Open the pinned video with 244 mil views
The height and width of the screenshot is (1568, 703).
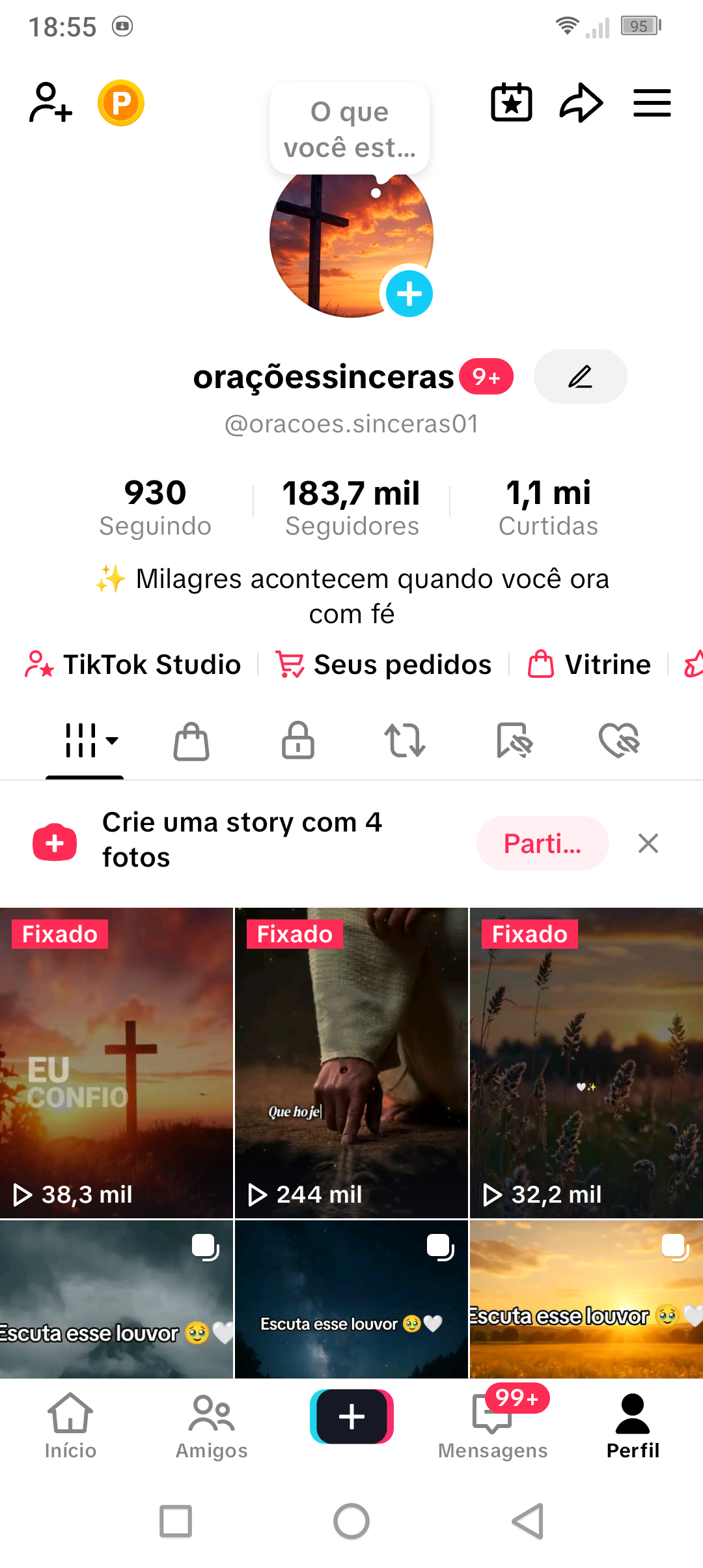coord(351,1063)
